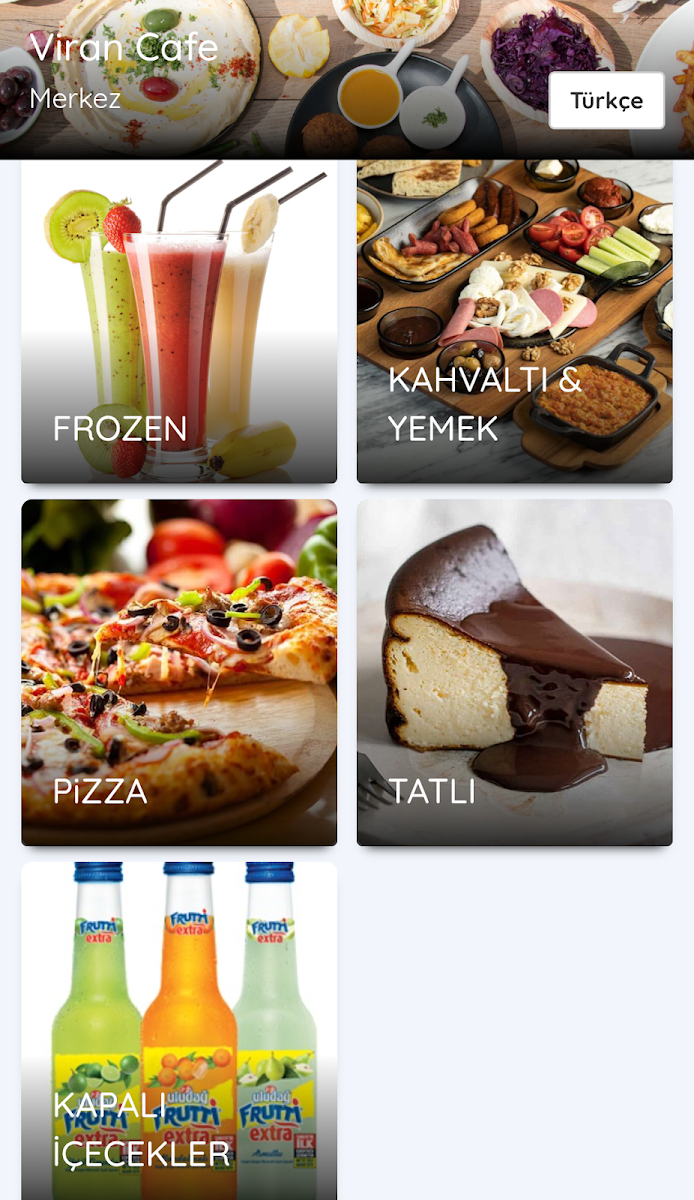This screenshot has width=694, height=1200.
Task: Open the KAPALI İÇECEKLER category
Action: [179, 1030]
